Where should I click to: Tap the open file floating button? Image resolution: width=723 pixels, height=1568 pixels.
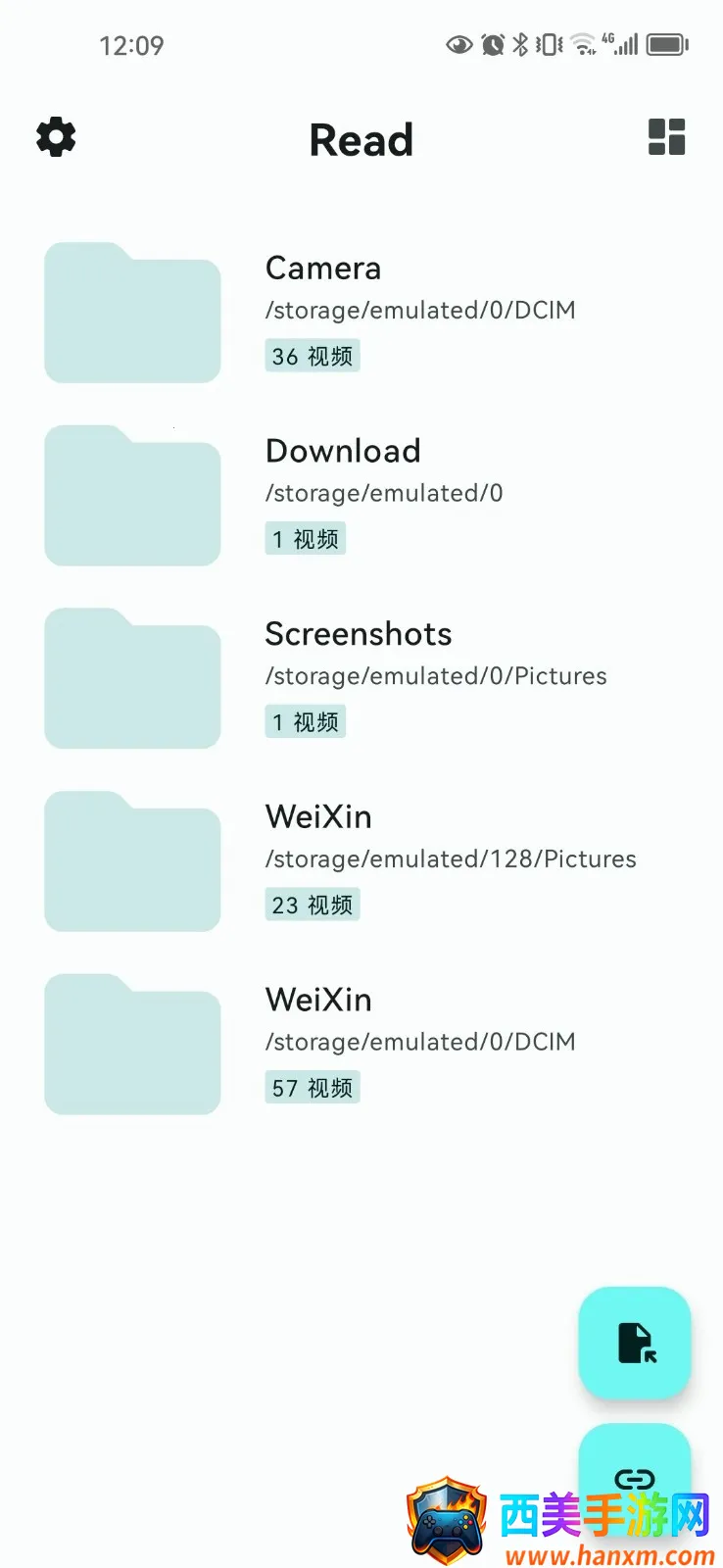pyautogui.click(x=635, y=1343)
